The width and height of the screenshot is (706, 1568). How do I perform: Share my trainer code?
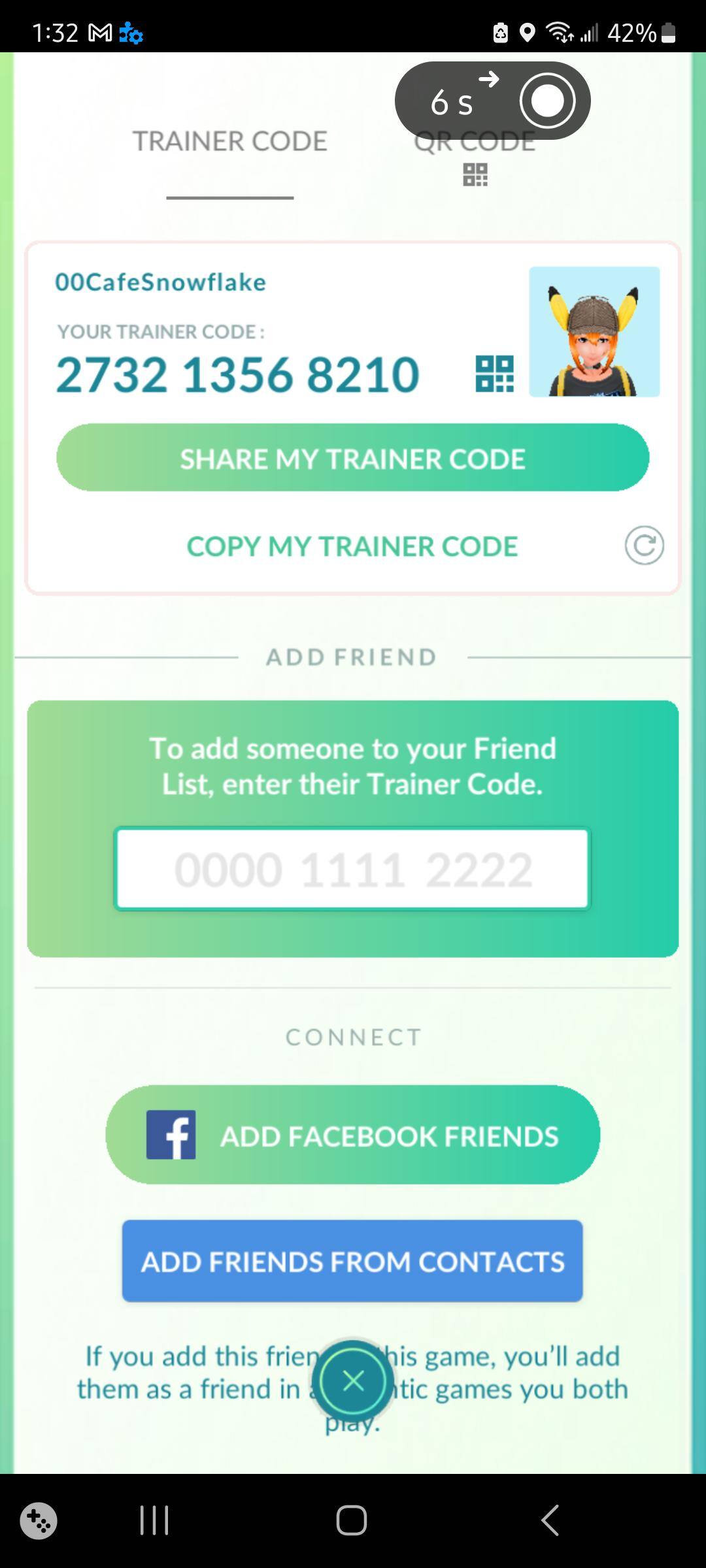[352, 458]
